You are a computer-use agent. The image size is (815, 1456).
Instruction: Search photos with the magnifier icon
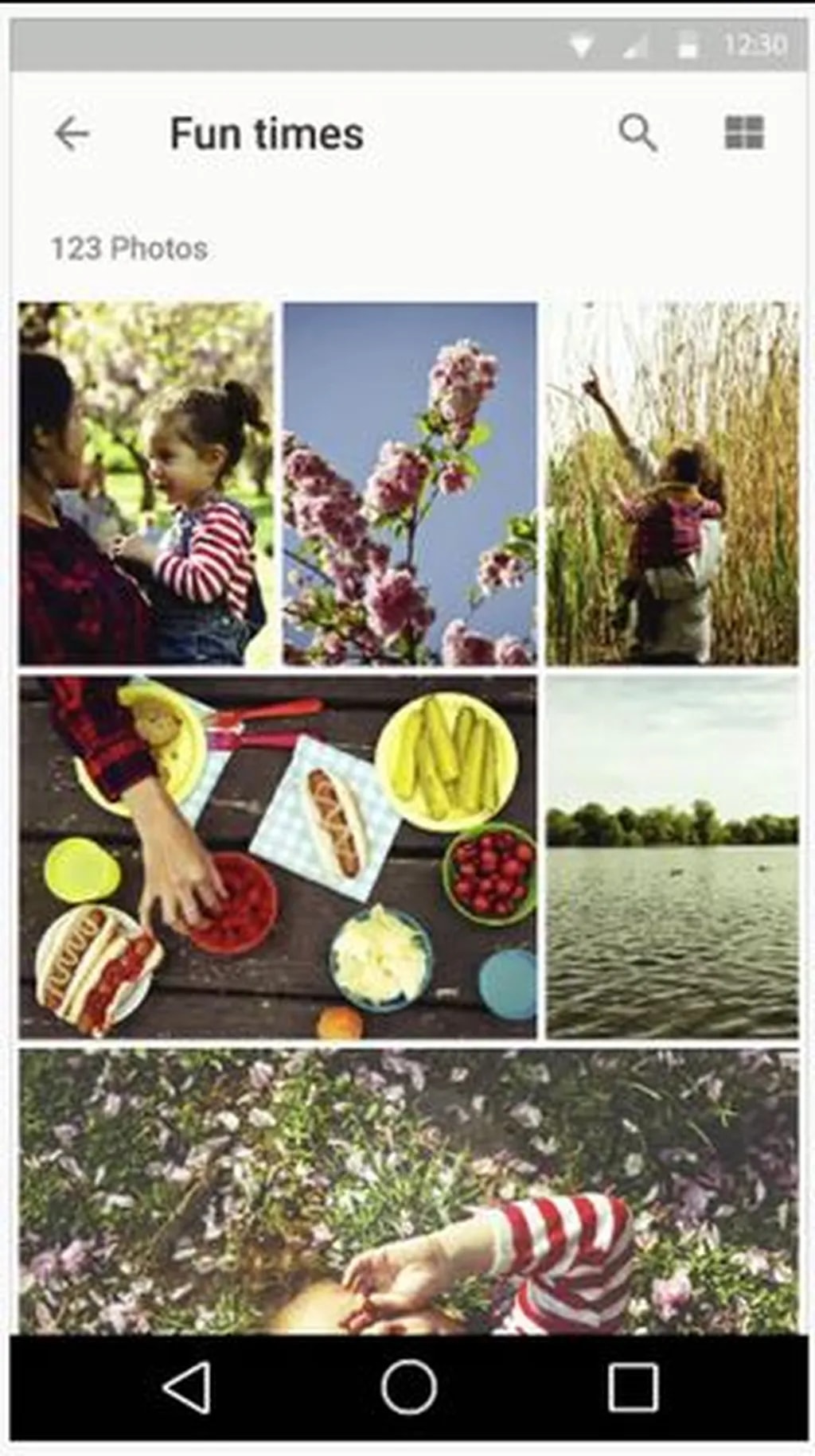(x=638, y=133)
